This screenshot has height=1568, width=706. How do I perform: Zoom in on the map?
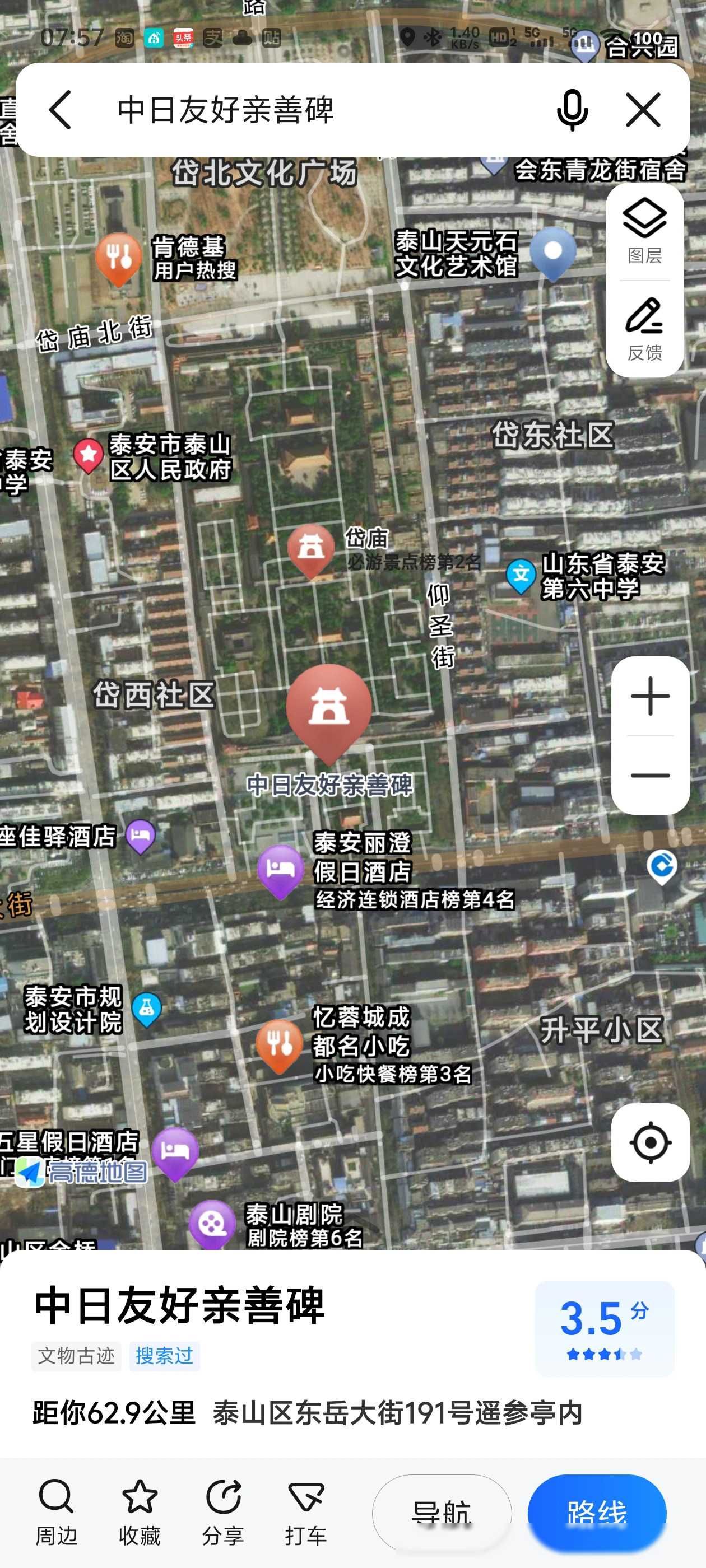coord(650,696)
